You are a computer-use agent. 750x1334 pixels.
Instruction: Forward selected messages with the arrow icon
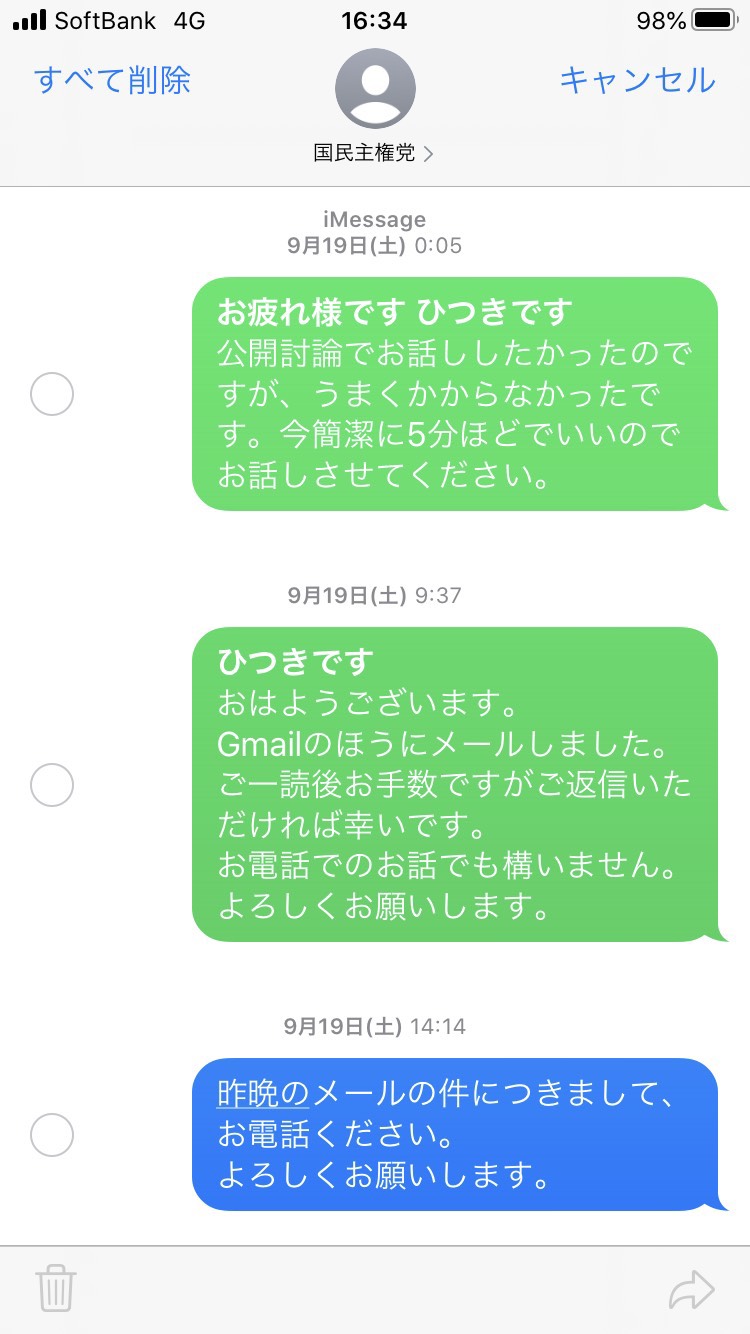[x=692, y=1290]
